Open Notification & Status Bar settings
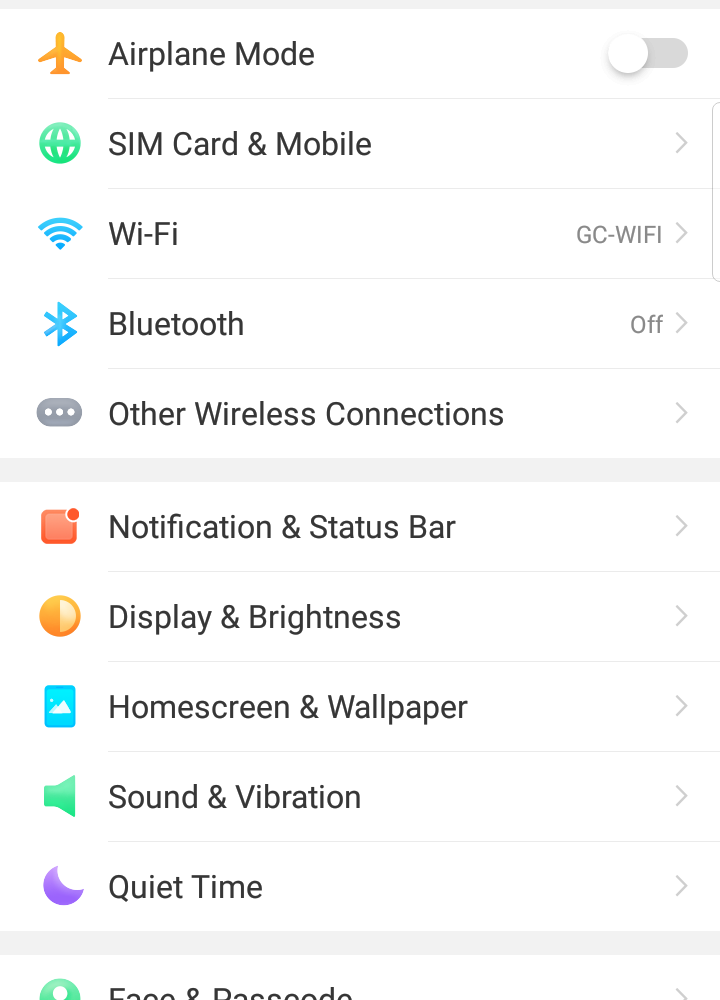720x1000 pixels. pyautogui.click(x=360, y=527)
